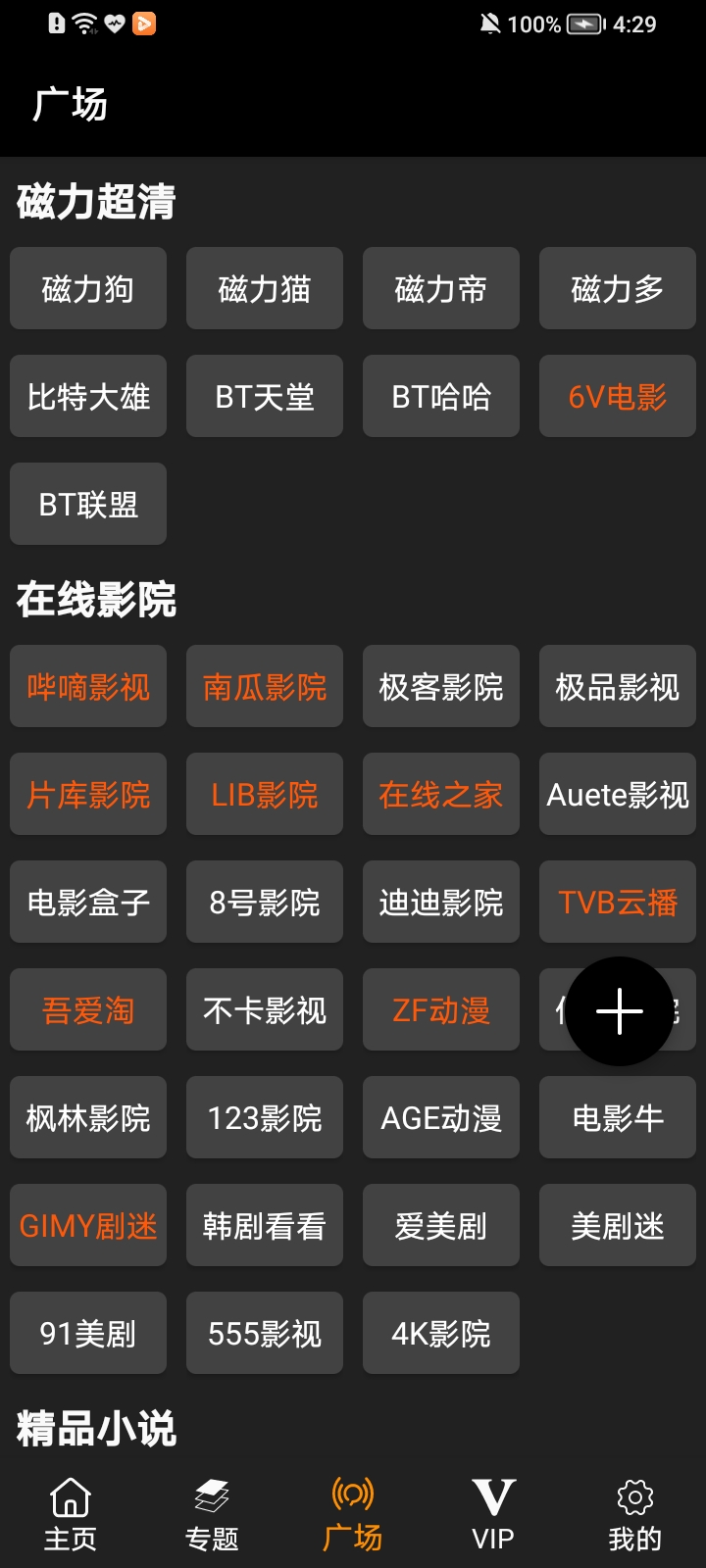Open the 南瓜影院 cinema entry
Viewport: 706px width, 1568px height.
(264, 687)
